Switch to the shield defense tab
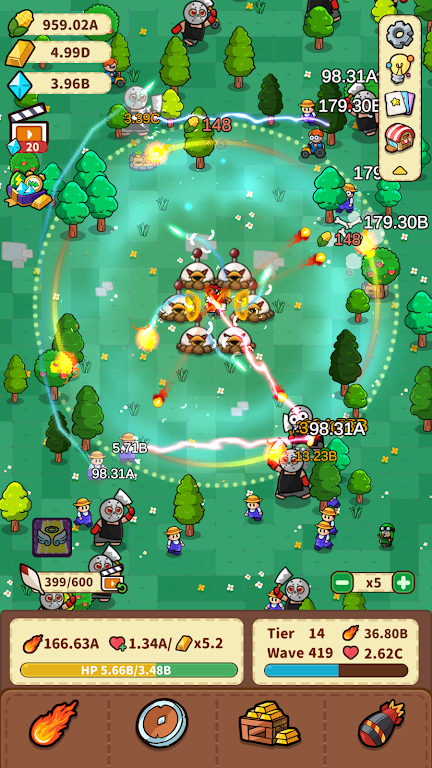432x768 pixels. click(162, 723)
